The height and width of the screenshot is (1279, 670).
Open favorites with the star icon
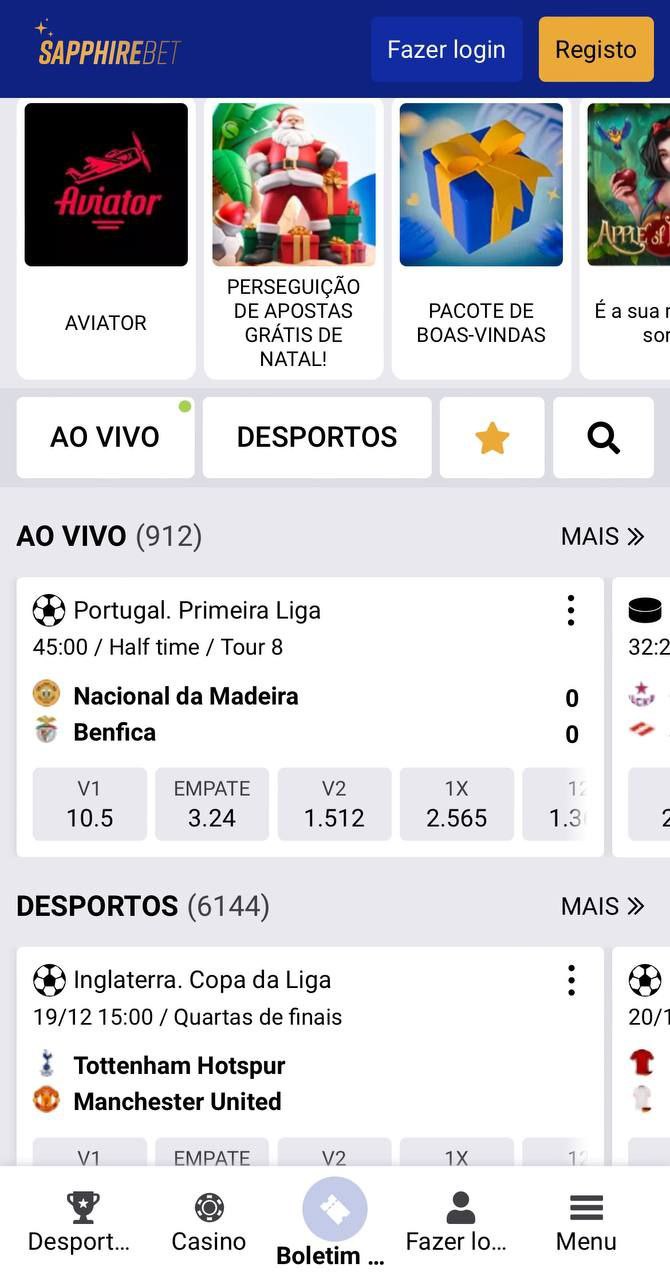[492, 437]
